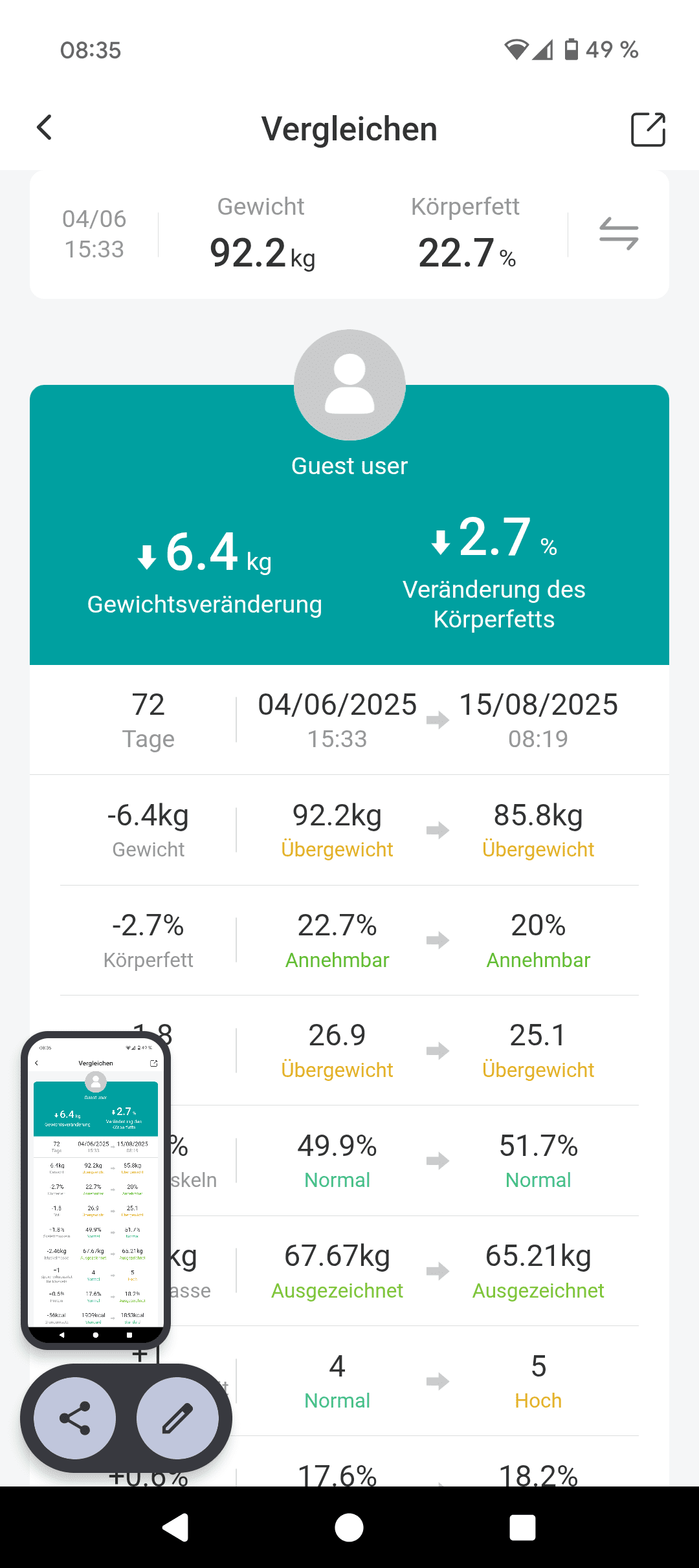This screenshot has width=699, height=1568.
Task: Edit the captured screenshot with pencil
Action: [177, 1418]
